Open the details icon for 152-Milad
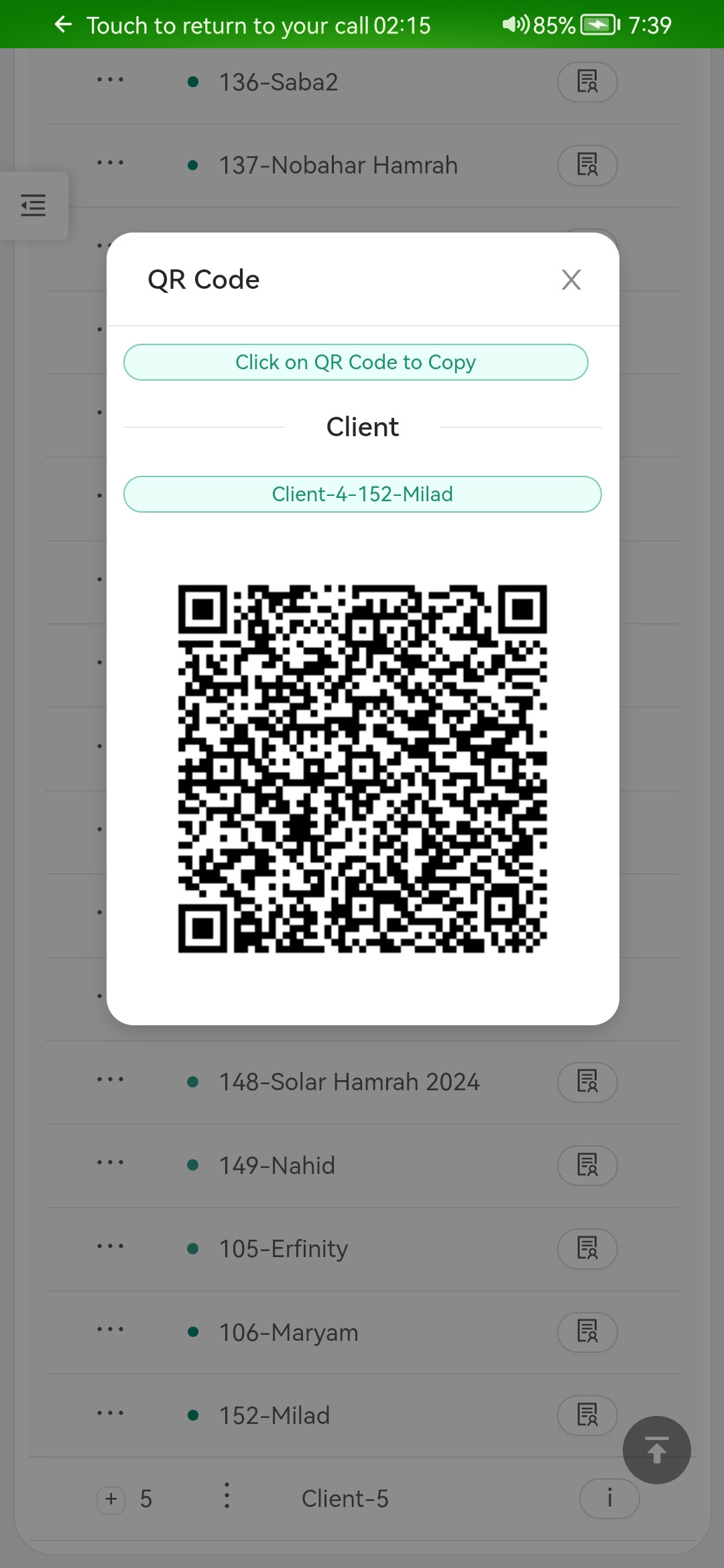The width and height of the screenshot is (724, 1568). tap(587, 1415)
